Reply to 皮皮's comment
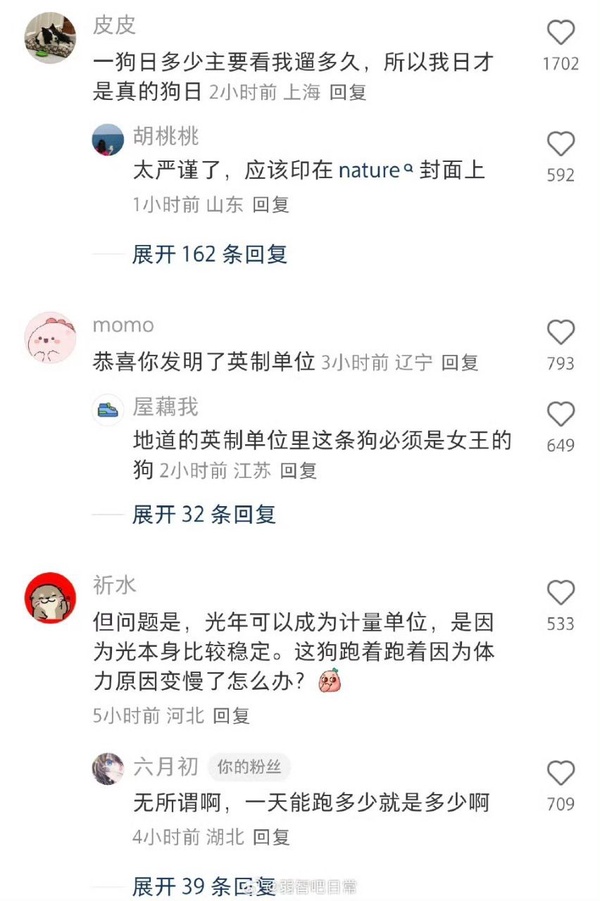This screenshot has width=600, height=901. (x=348, y=91)
